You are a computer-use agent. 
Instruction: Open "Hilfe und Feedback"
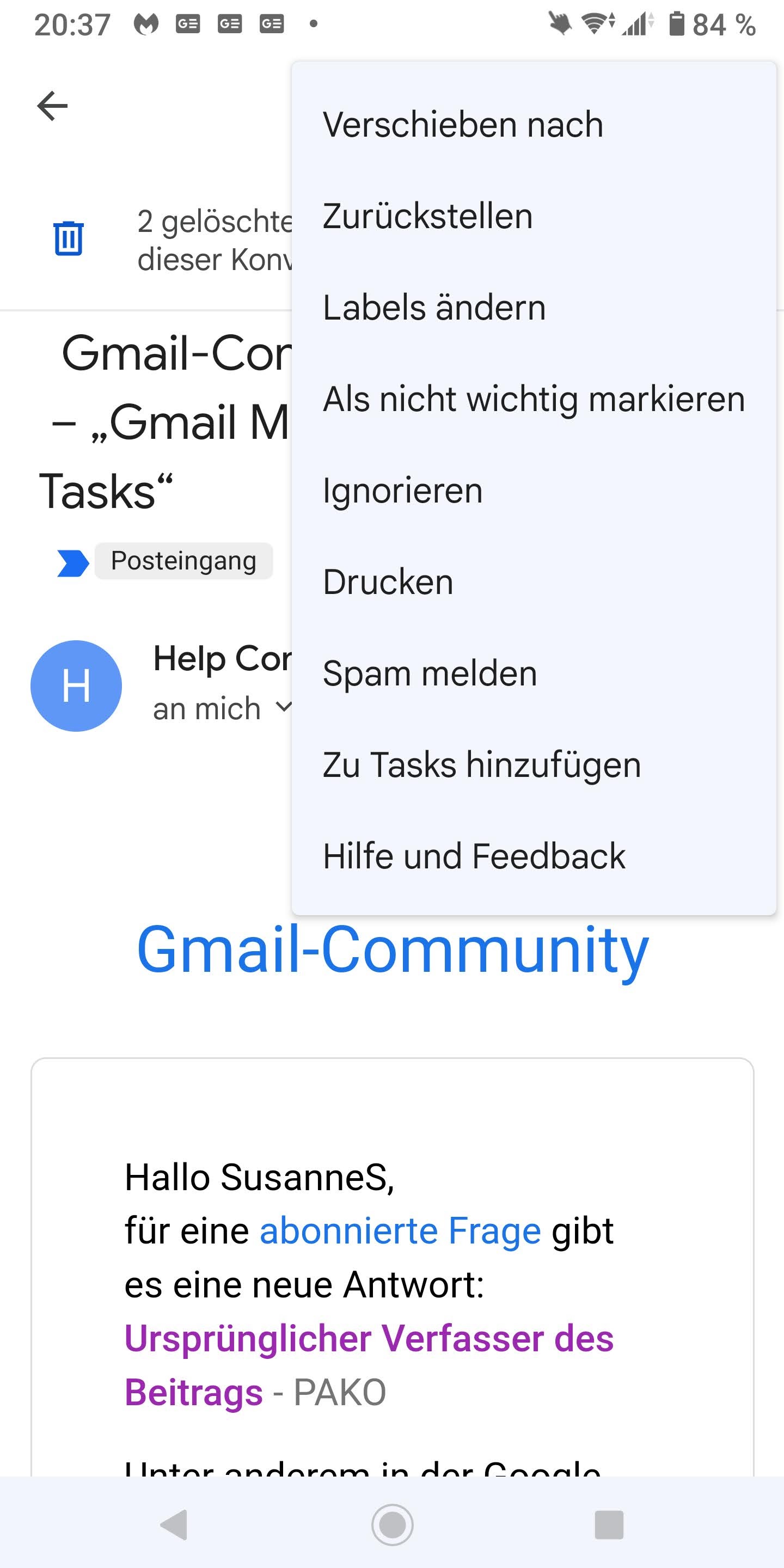[534, 856]
